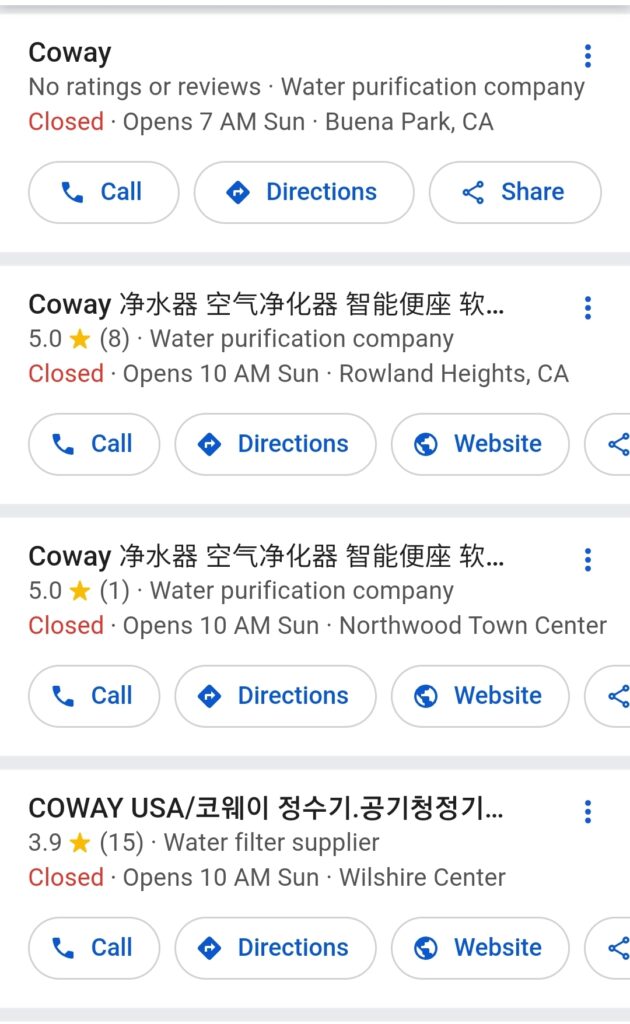Get directions to Coway in Buena Park
The image size is (630, 1024).
(303, 192)
